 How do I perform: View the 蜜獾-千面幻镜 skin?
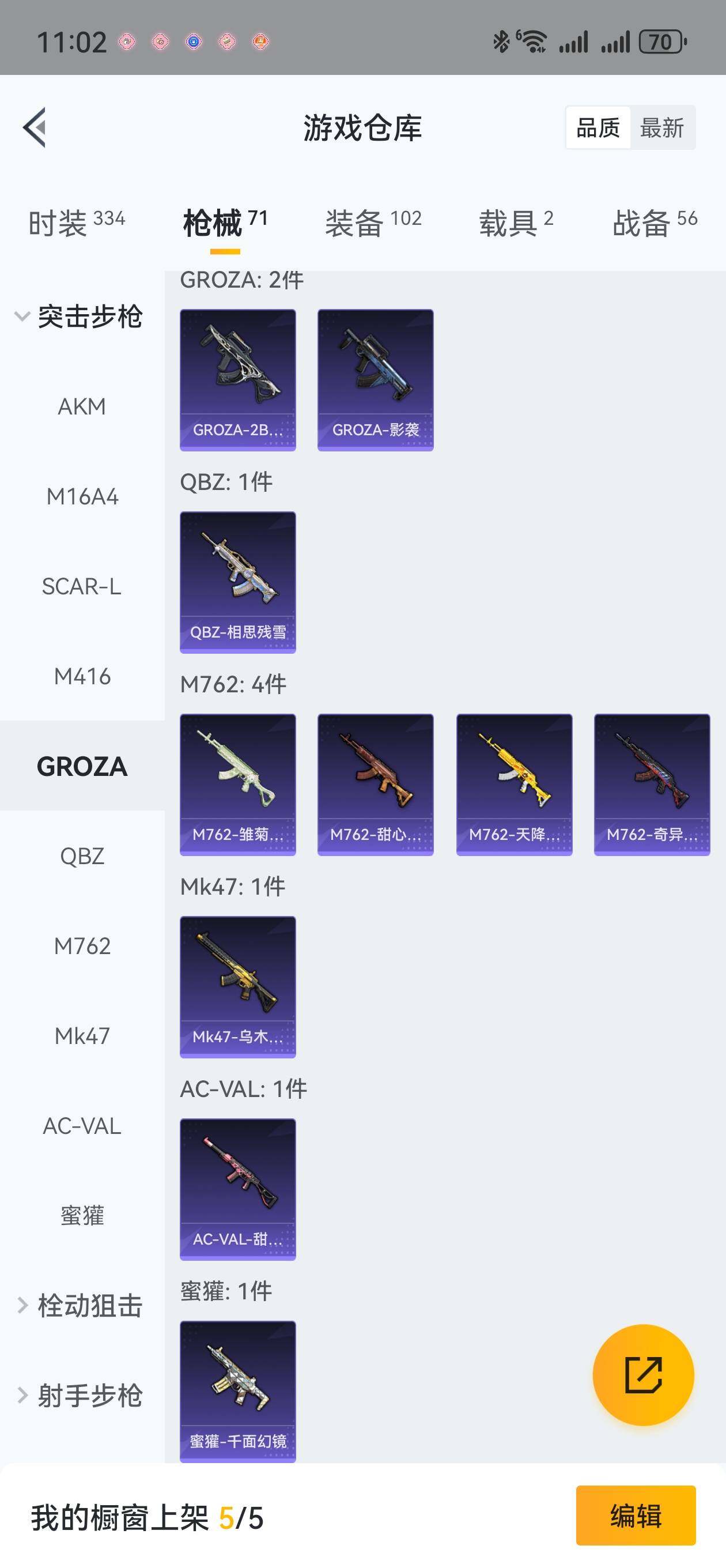tap(238, 1391)
